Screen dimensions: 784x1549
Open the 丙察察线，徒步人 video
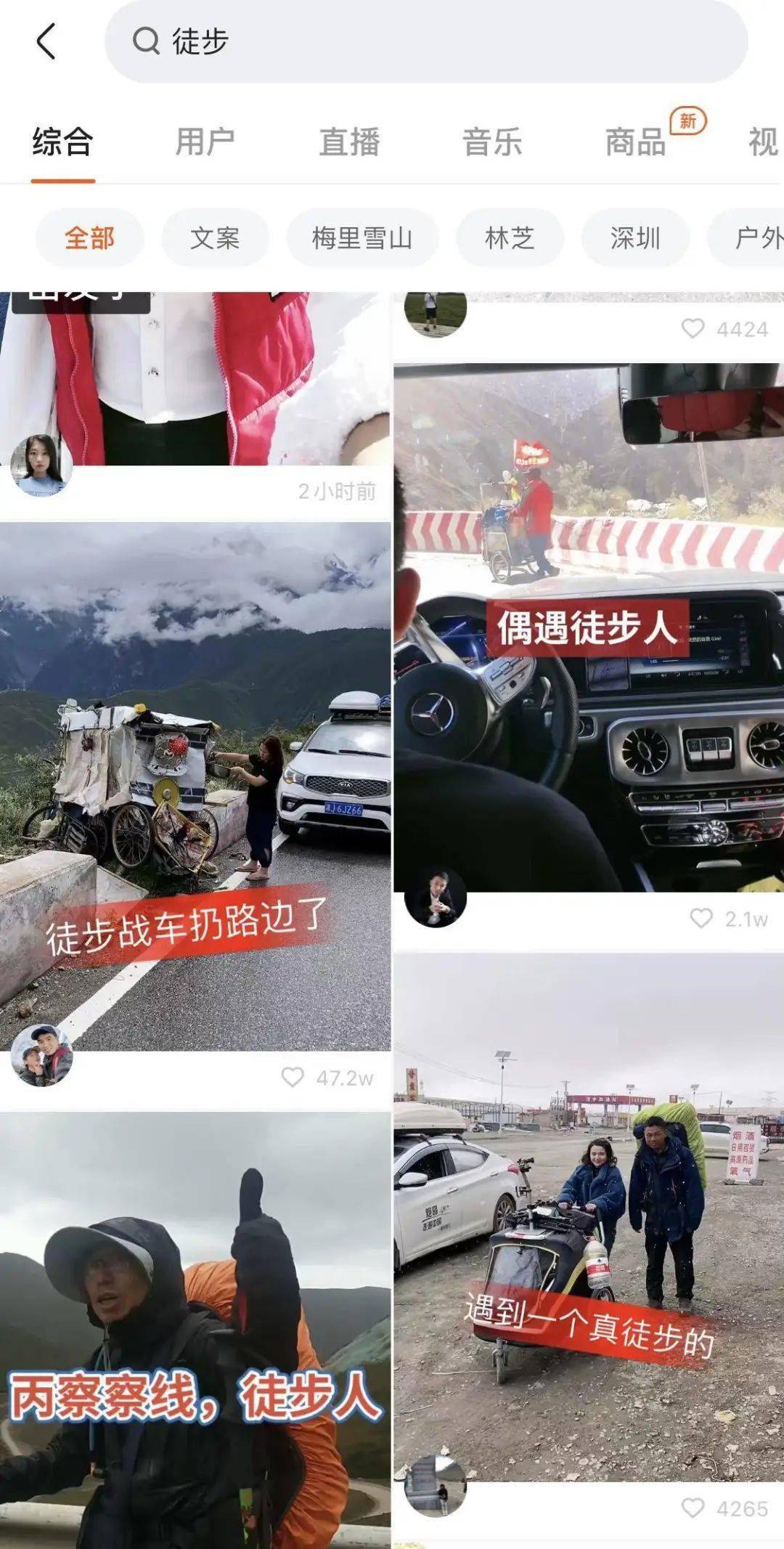tap(195, 1329)
